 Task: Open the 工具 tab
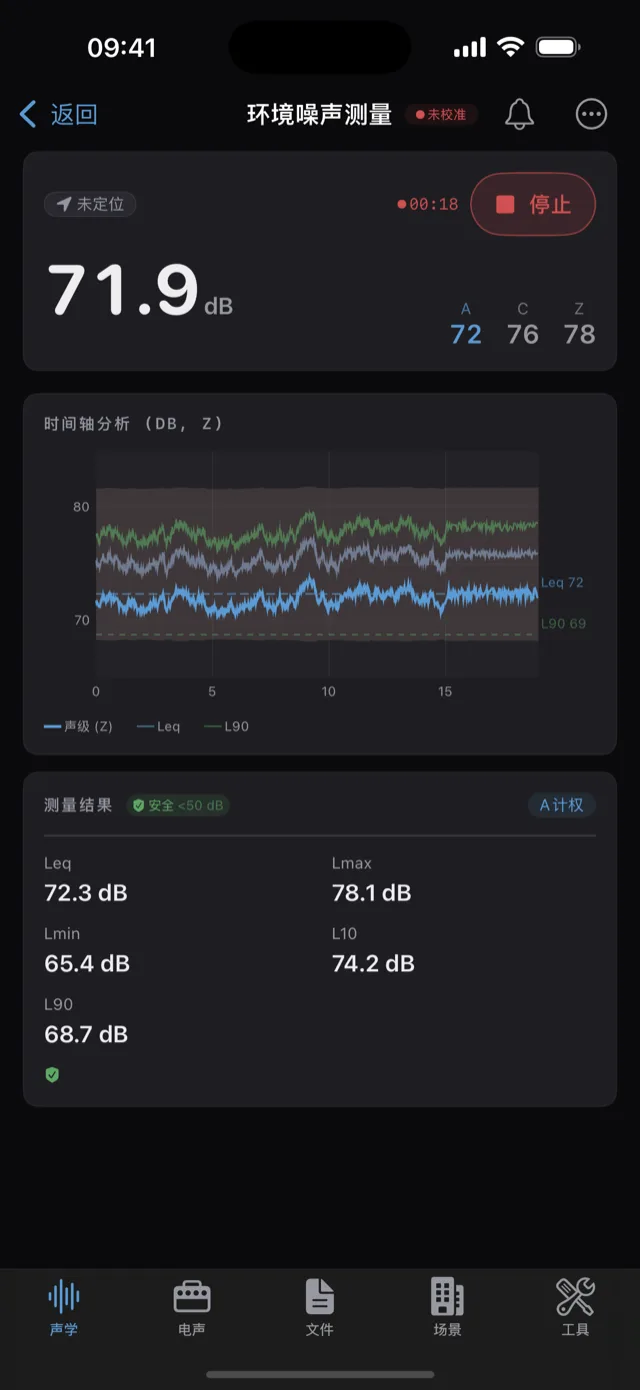[x=575, y=1308]
